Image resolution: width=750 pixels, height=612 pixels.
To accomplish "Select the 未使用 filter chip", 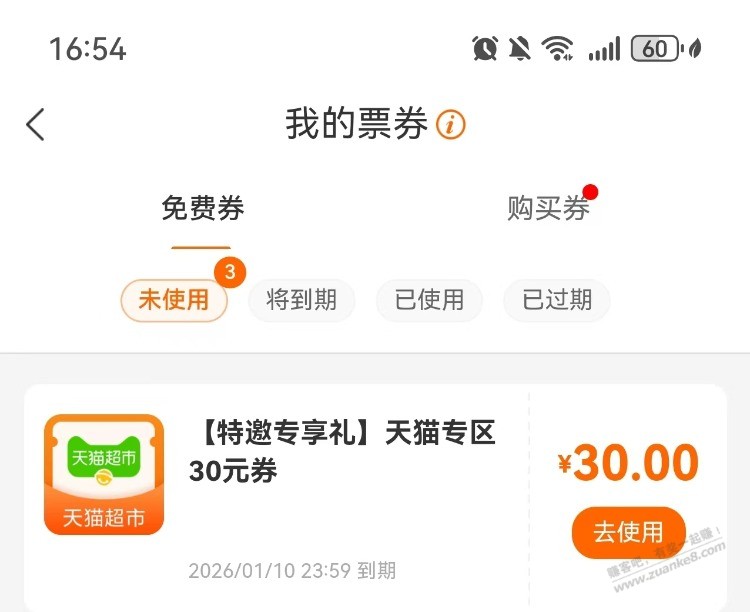I will tap(174, 300).
